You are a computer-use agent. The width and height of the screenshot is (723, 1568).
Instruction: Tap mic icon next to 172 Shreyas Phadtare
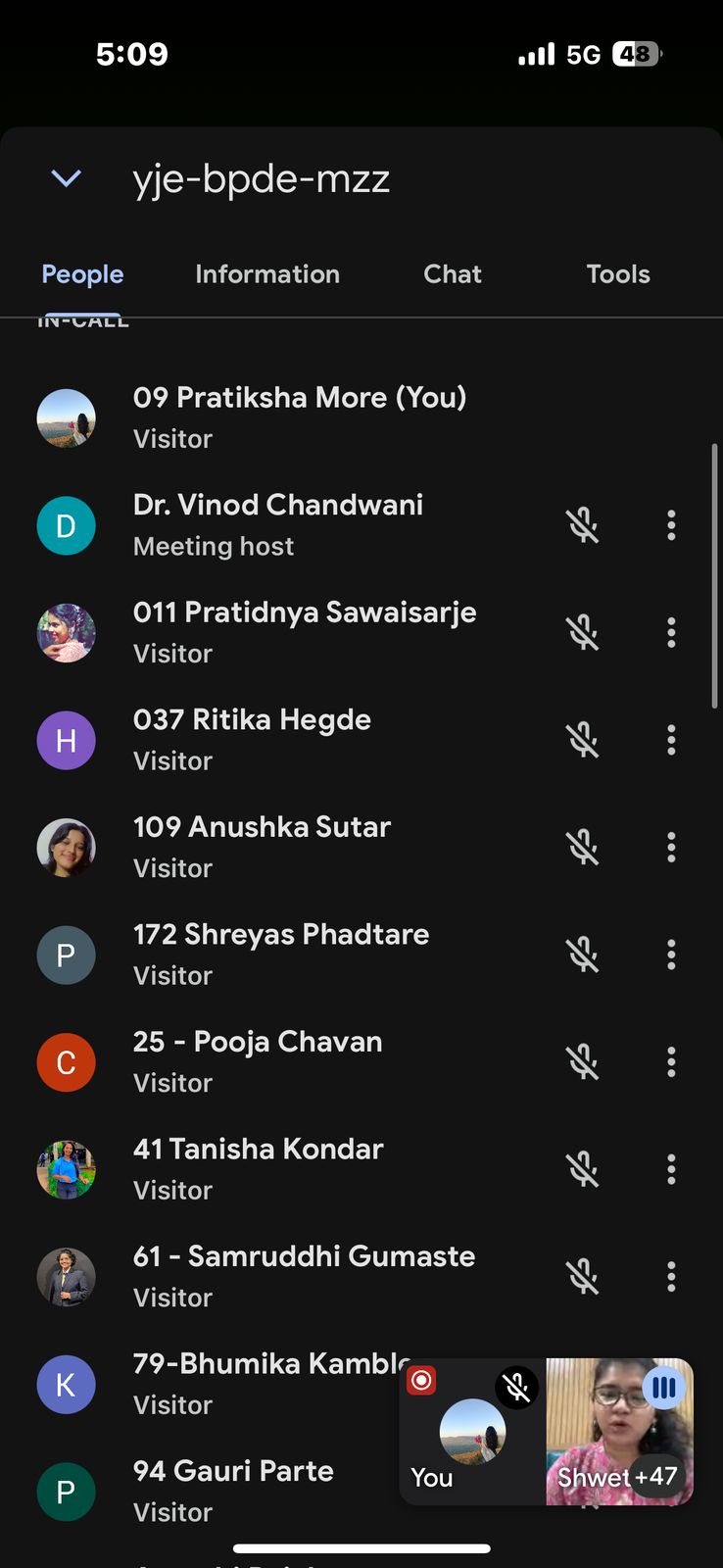pyautogui.click(x=583, y=955)
